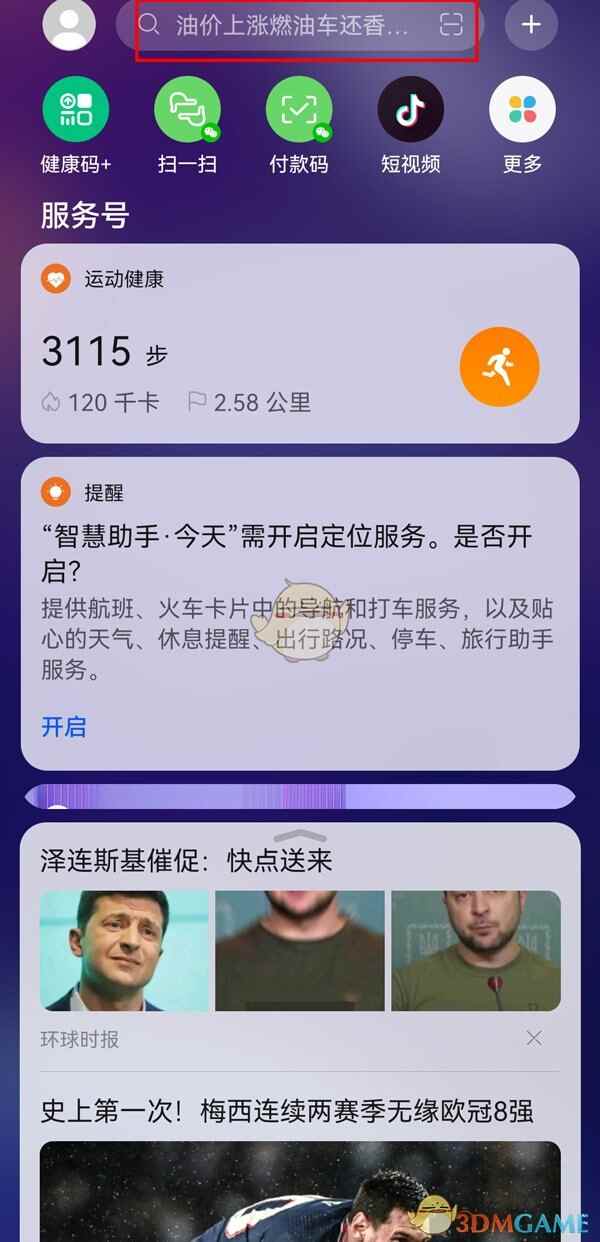The width and height of the screenshot is (600, 1242).
Task: Open 付款码 payment code
Action: click(299, 110)
